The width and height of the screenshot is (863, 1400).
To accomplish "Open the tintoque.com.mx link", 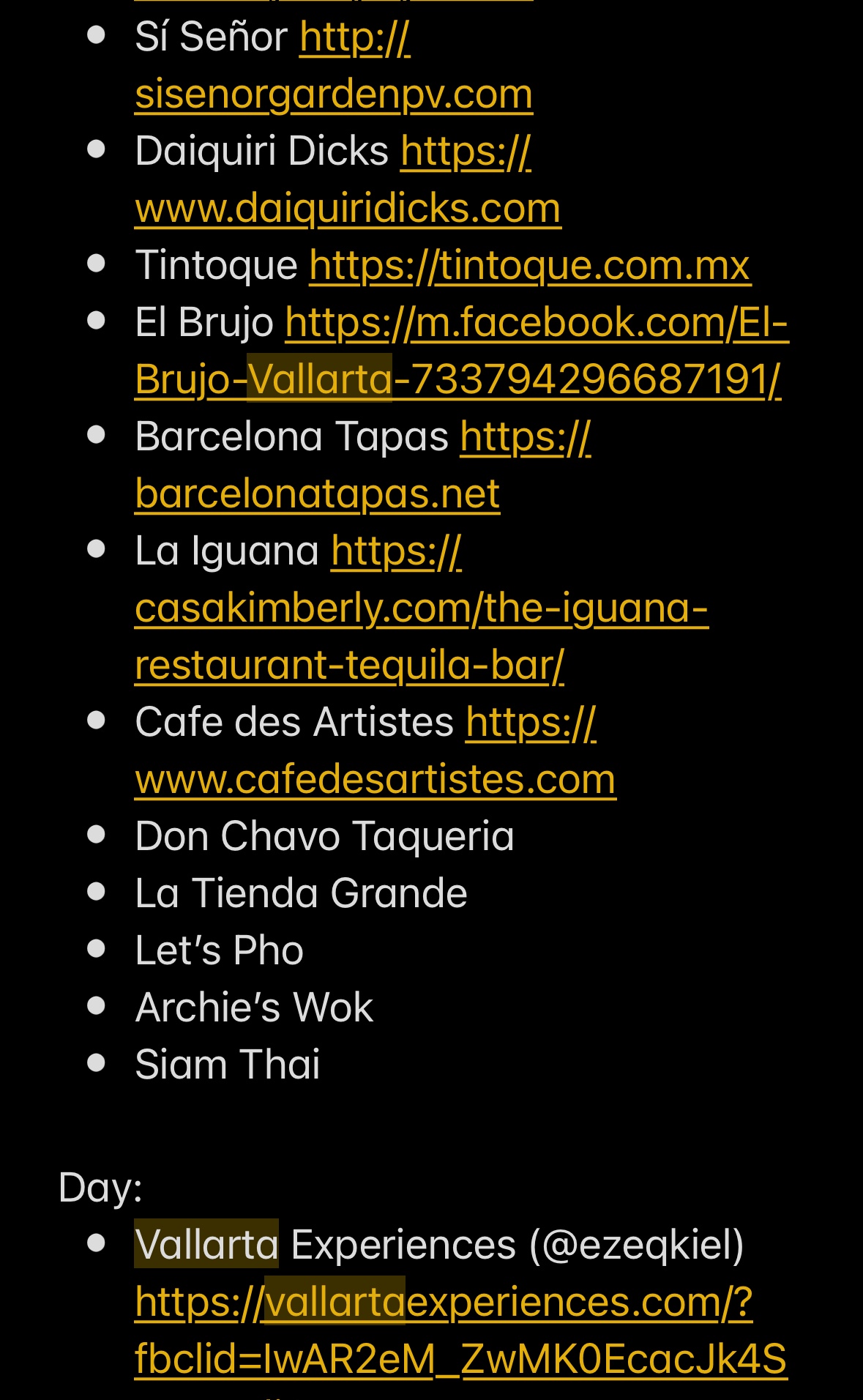I will (529, 265).
